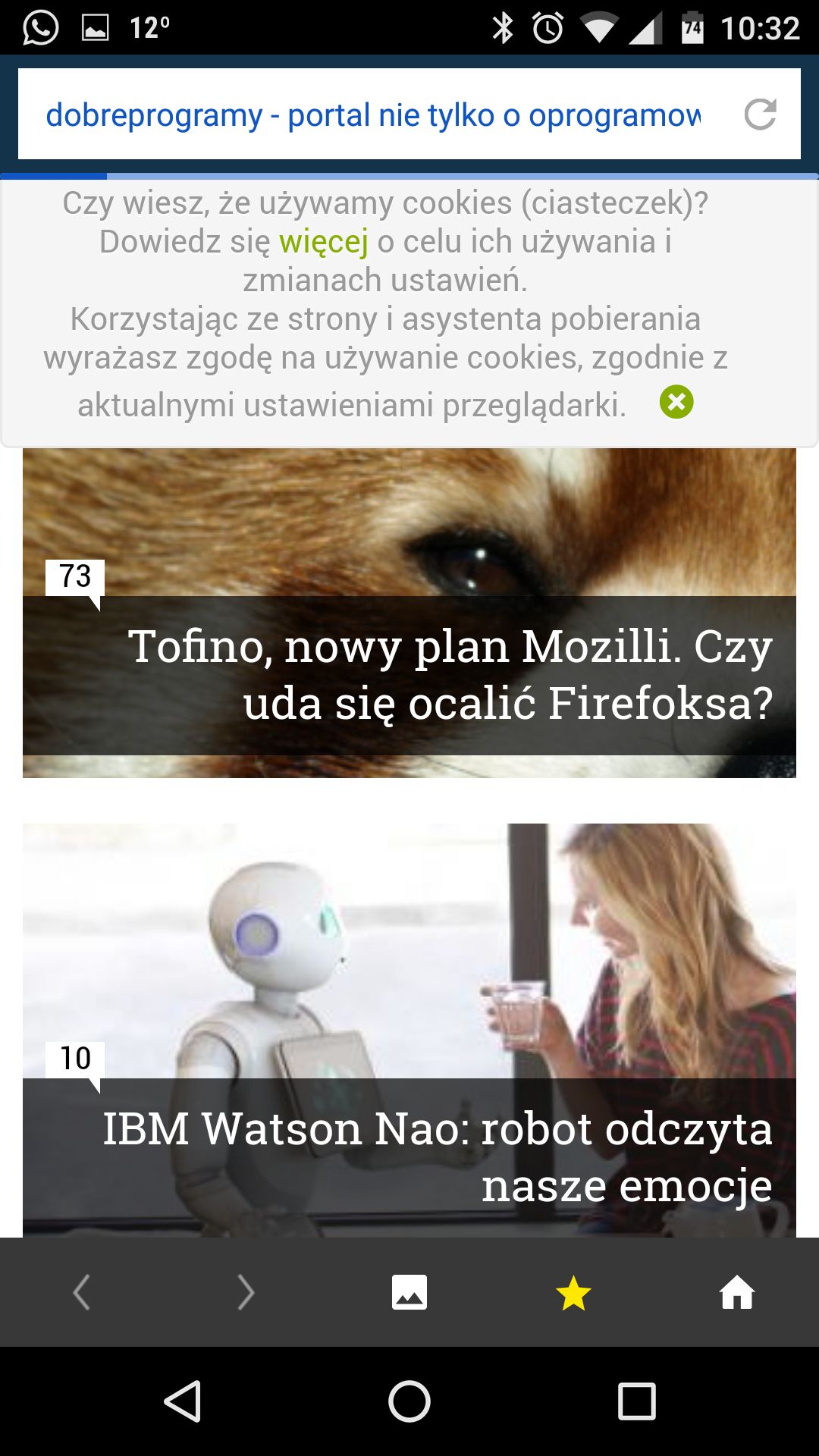819x1456 pixels.
Task: Tap the address bar showing dobreprogramy
Action: tap(373, 115)
